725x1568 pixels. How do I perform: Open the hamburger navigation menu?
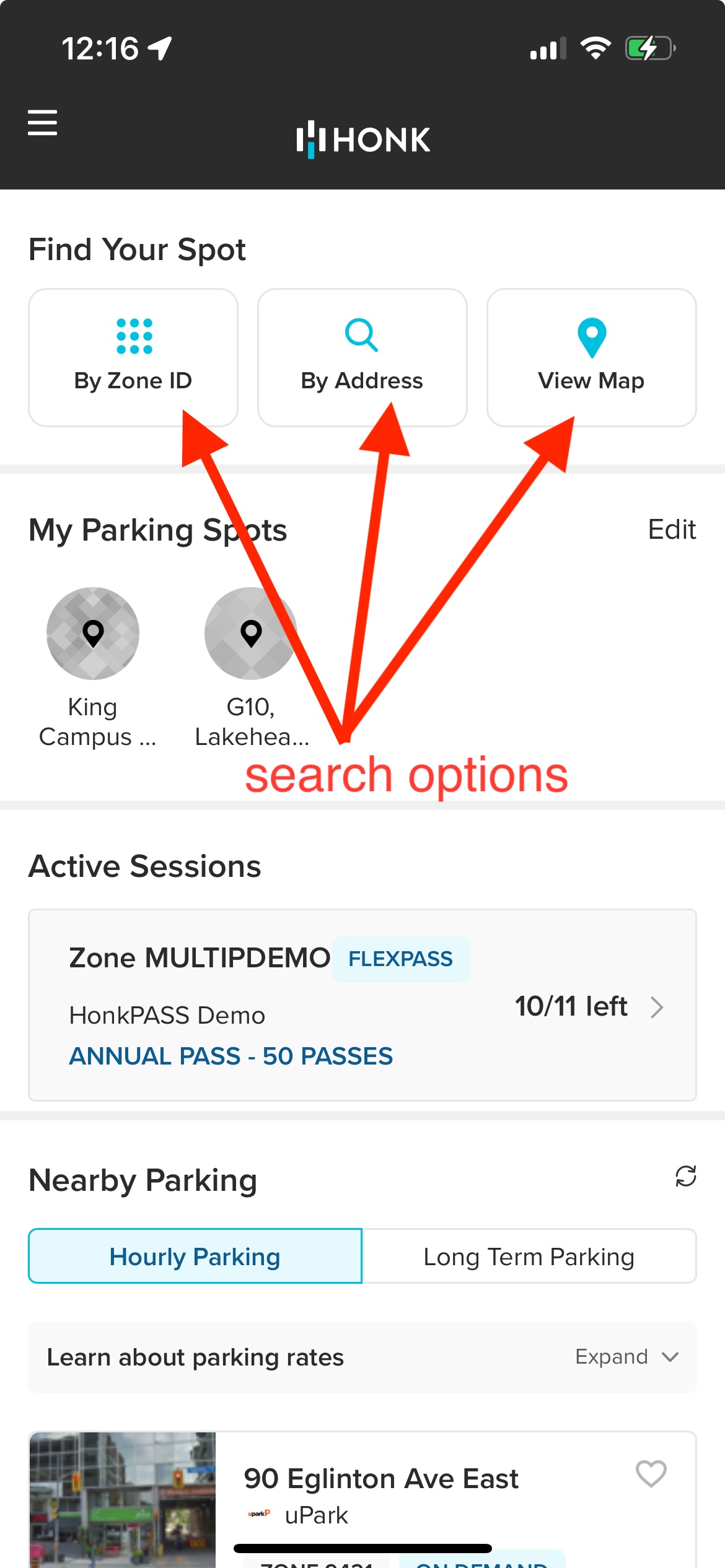42,123
